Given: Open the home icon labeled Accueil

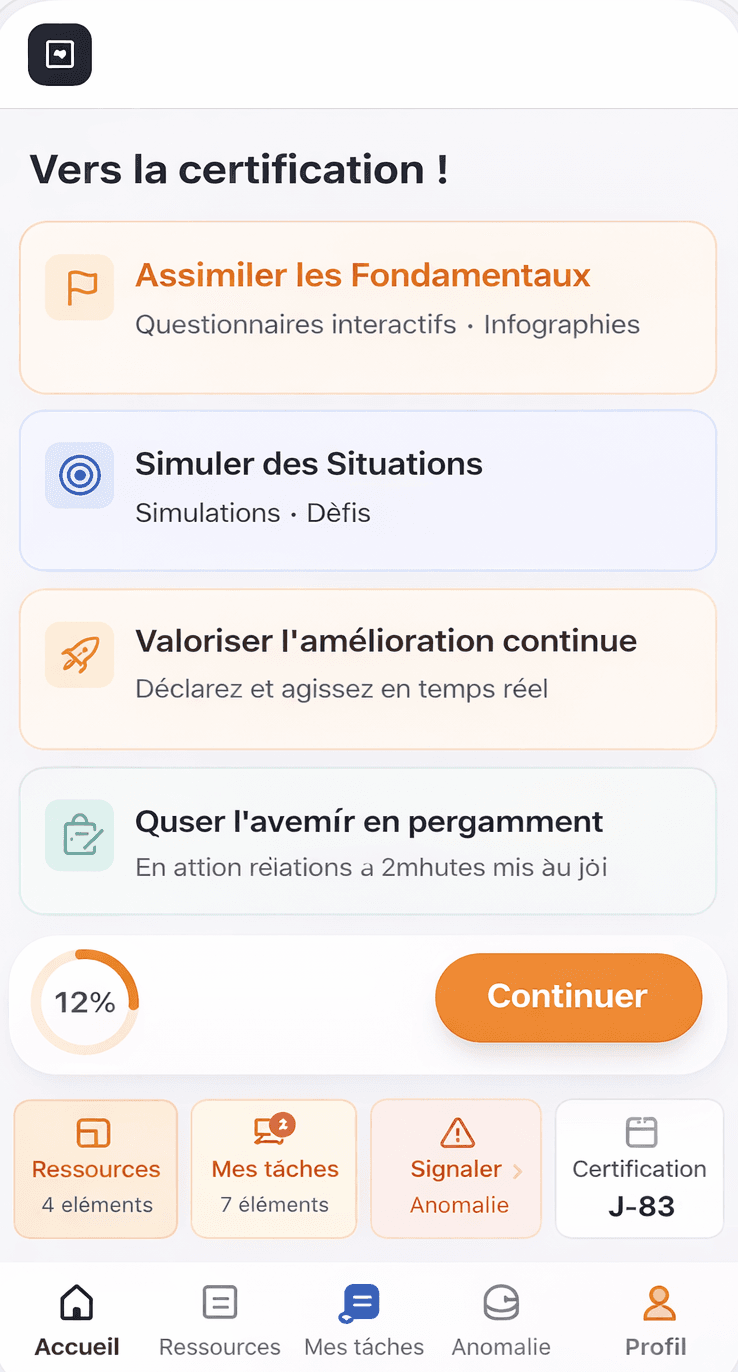Looking at the screenshot, I should tap(76, 1302).
